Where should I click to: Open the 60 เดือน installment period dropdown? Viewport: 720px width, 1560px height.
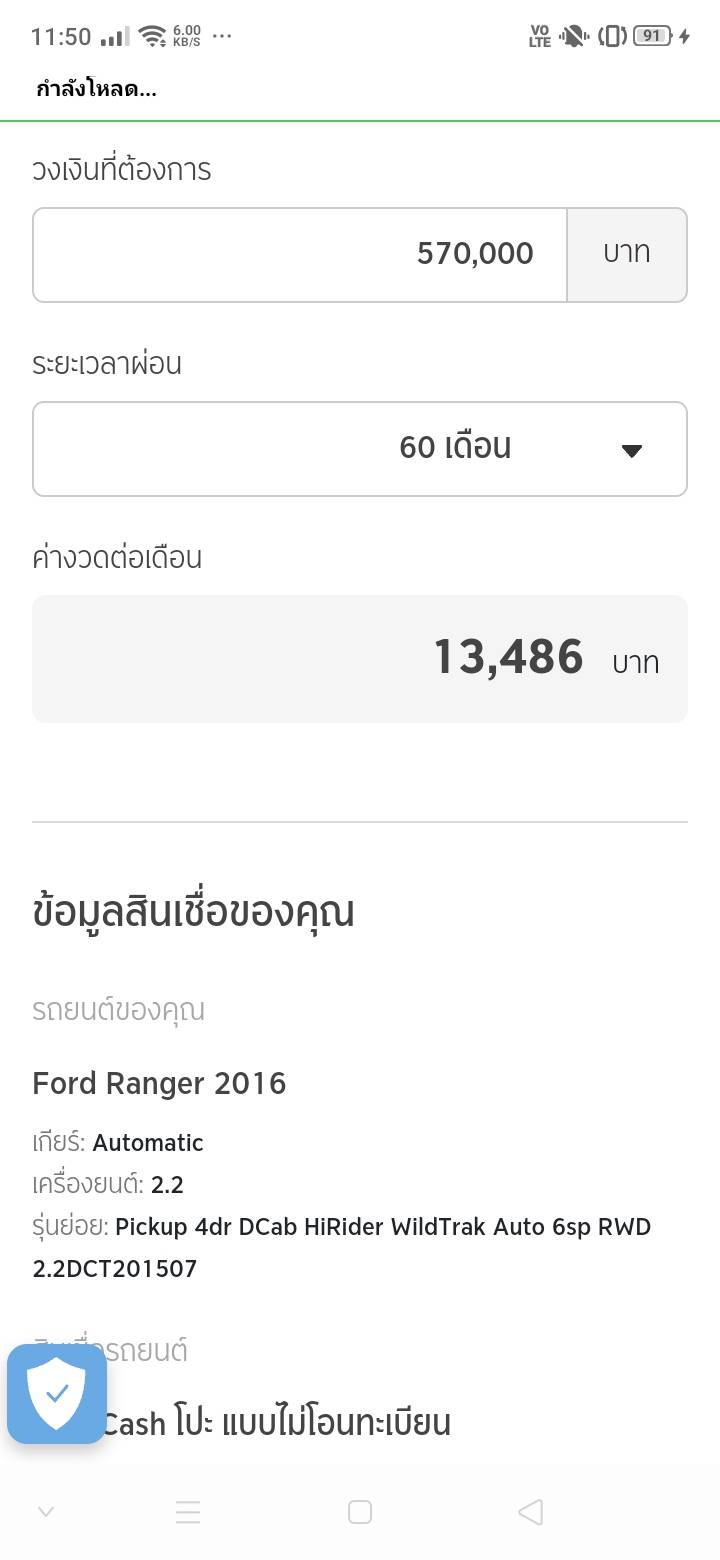360,449
